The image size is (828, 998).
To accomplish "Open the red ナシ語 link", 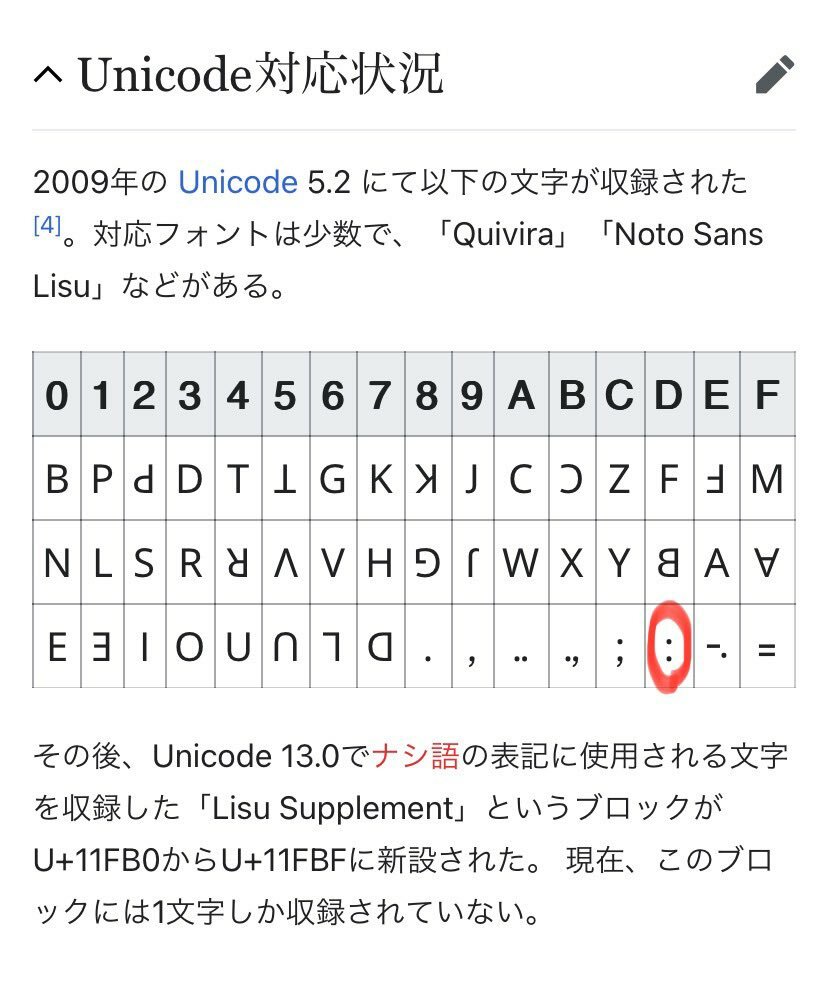I will pyautogui.click(x=415, y=757).
